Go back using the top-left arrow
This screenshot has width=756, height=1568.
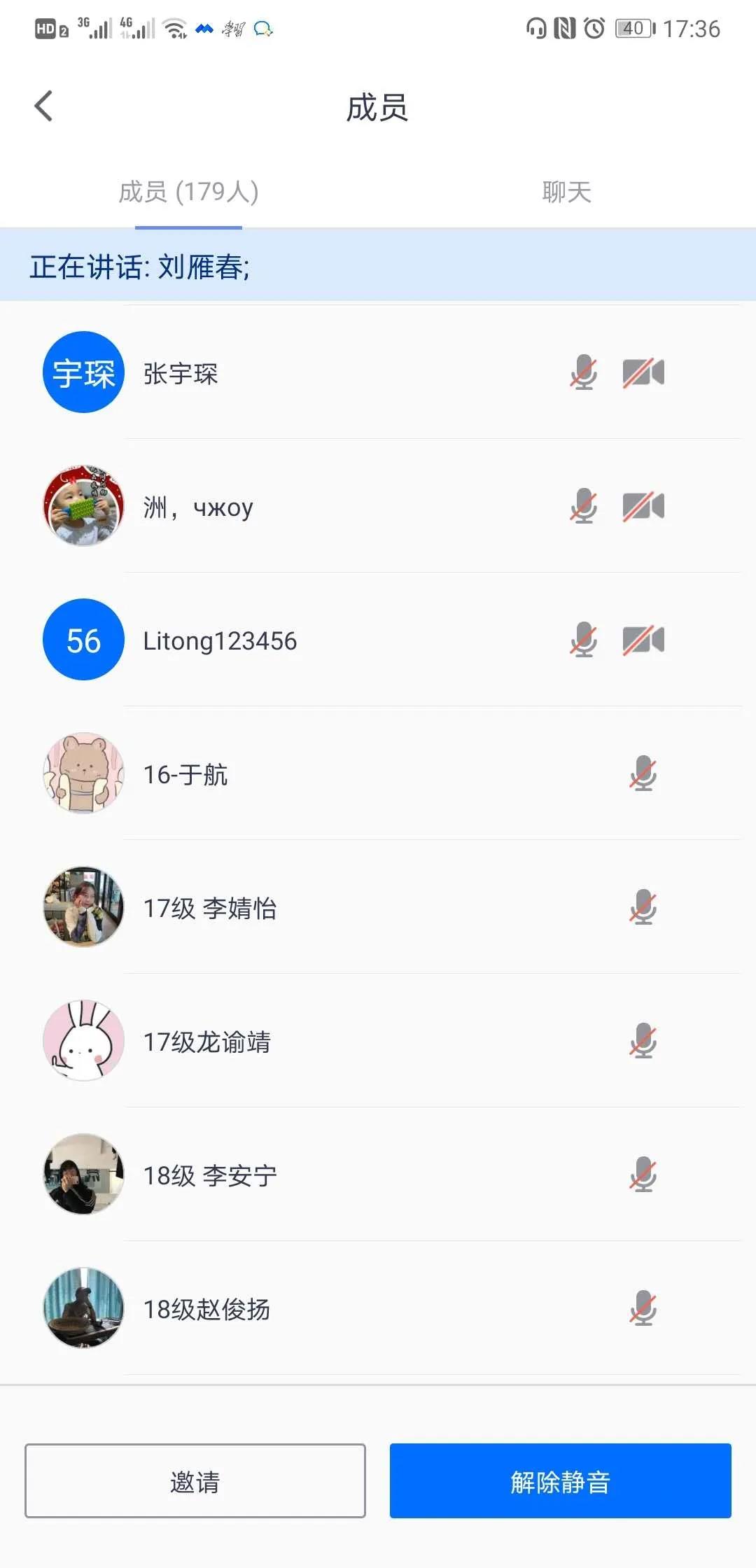(x=43, y=106)
